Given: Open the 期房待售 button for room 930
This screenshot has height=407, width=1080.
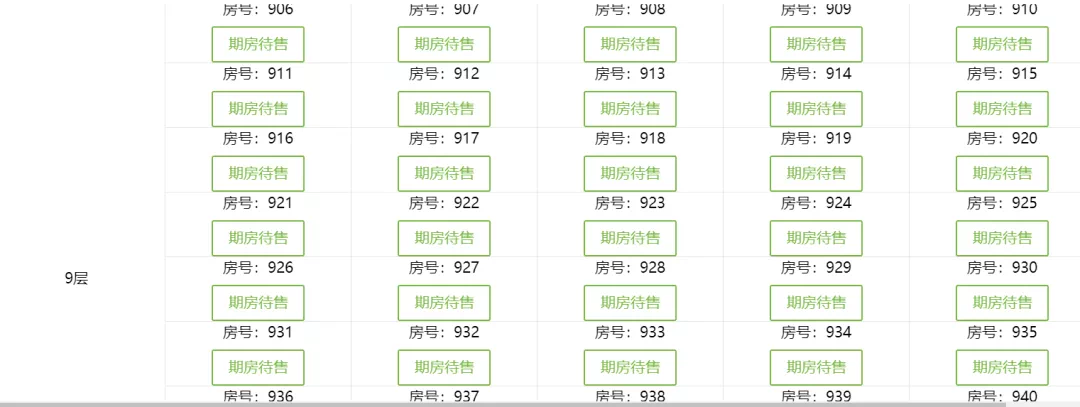Looking at the screenshot, I should point(1002,302).
